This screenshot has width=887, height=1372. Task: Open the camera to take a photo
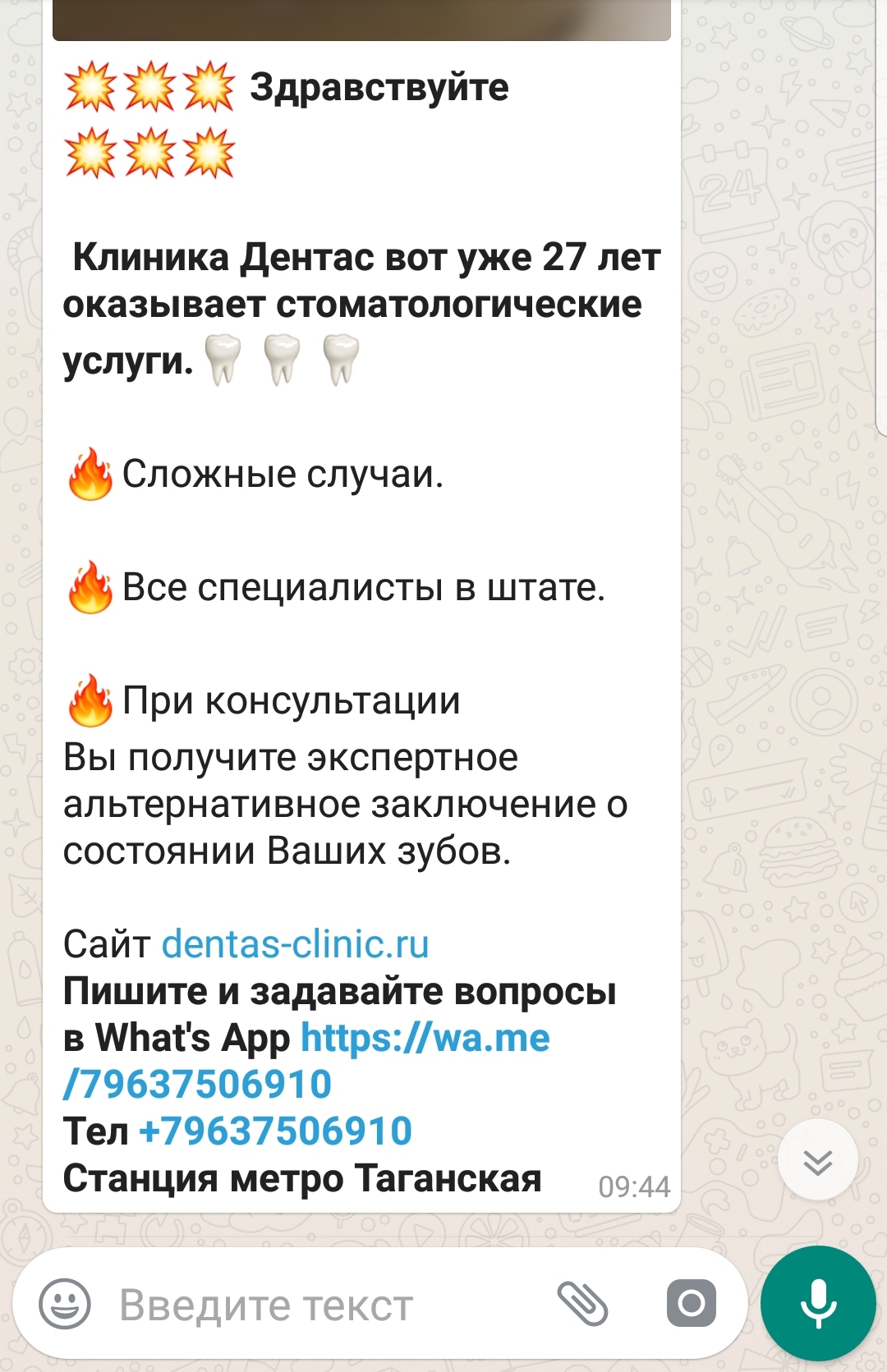pyautogui.click(x=691, y=1303)
